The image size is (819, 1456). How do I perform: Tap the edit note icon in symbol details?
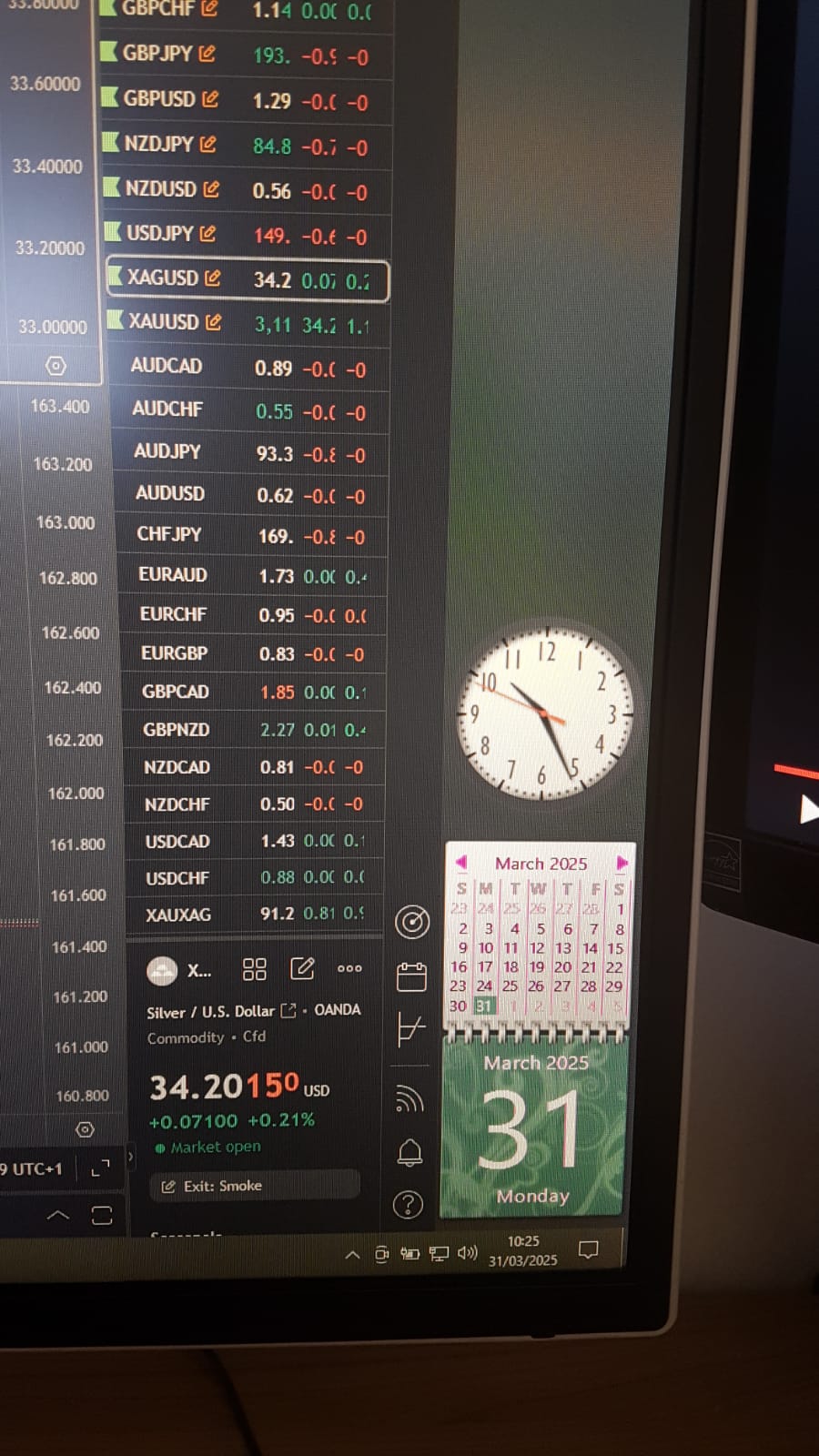[302, 969]
